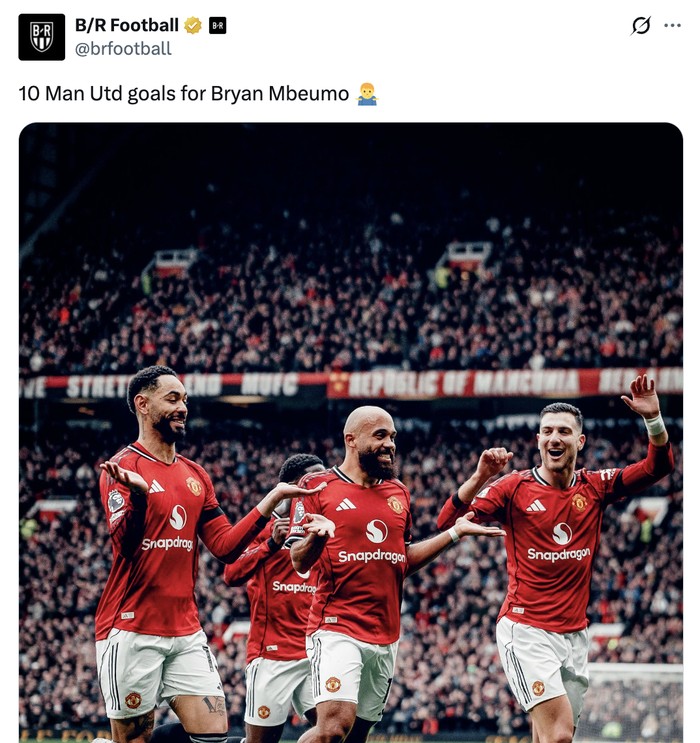Screen dimensions: 700x743
Task: Tap the @brfootball handle
Action: (x=123, y=48)
